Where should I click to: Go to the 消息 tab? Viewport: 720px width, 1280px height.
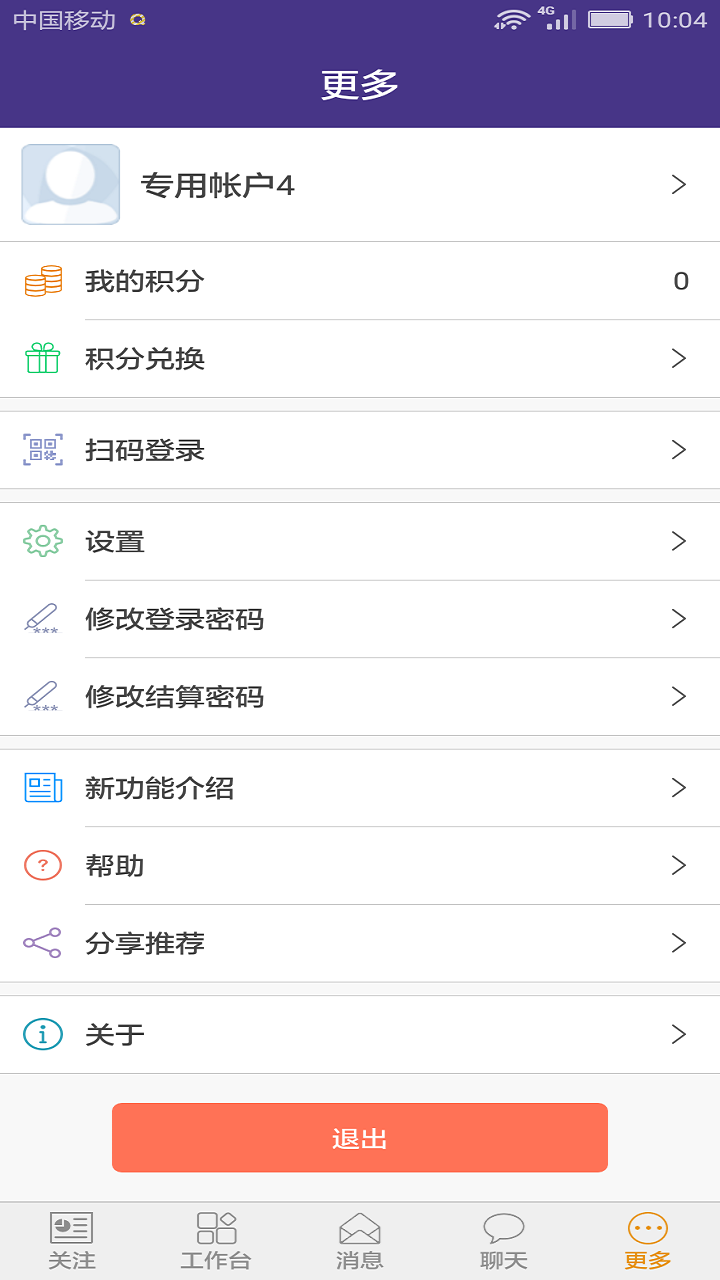pos(360,1241)
